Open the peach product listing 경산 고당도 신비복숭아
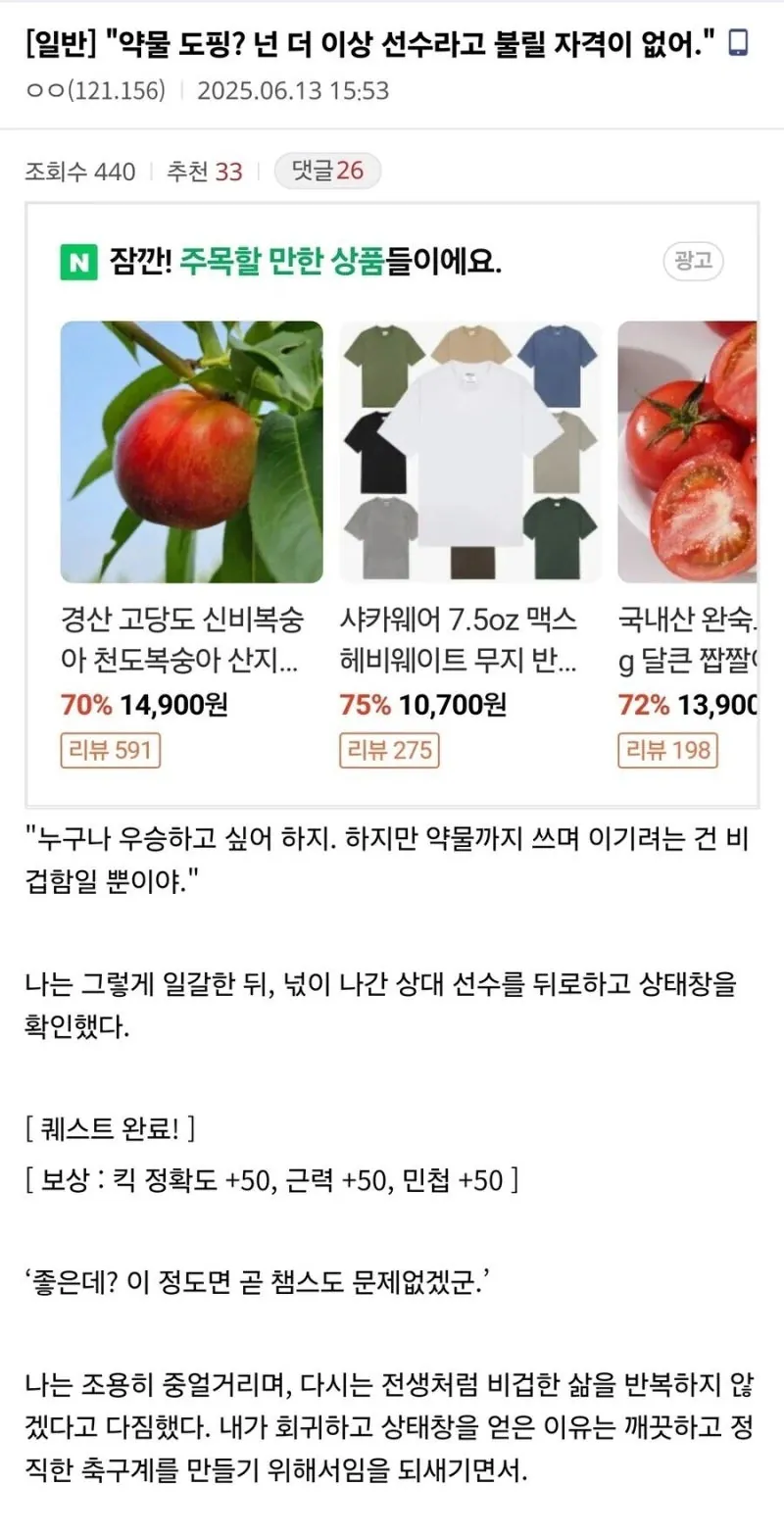 pyautogui.click(x=190, y=637)
